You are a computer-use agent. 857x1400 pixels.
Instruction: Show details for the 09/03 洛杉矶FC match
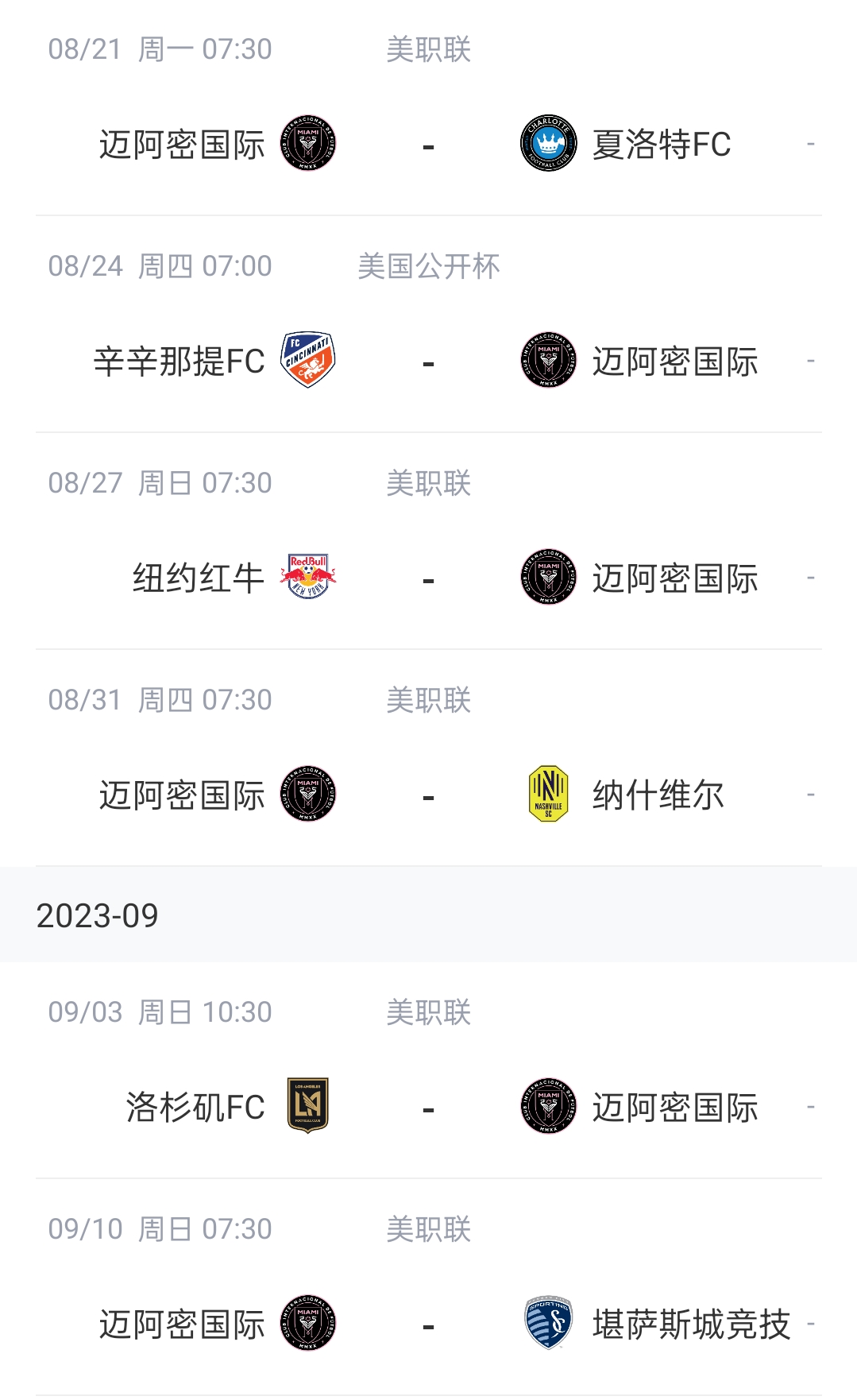[x=428, y=1108]
